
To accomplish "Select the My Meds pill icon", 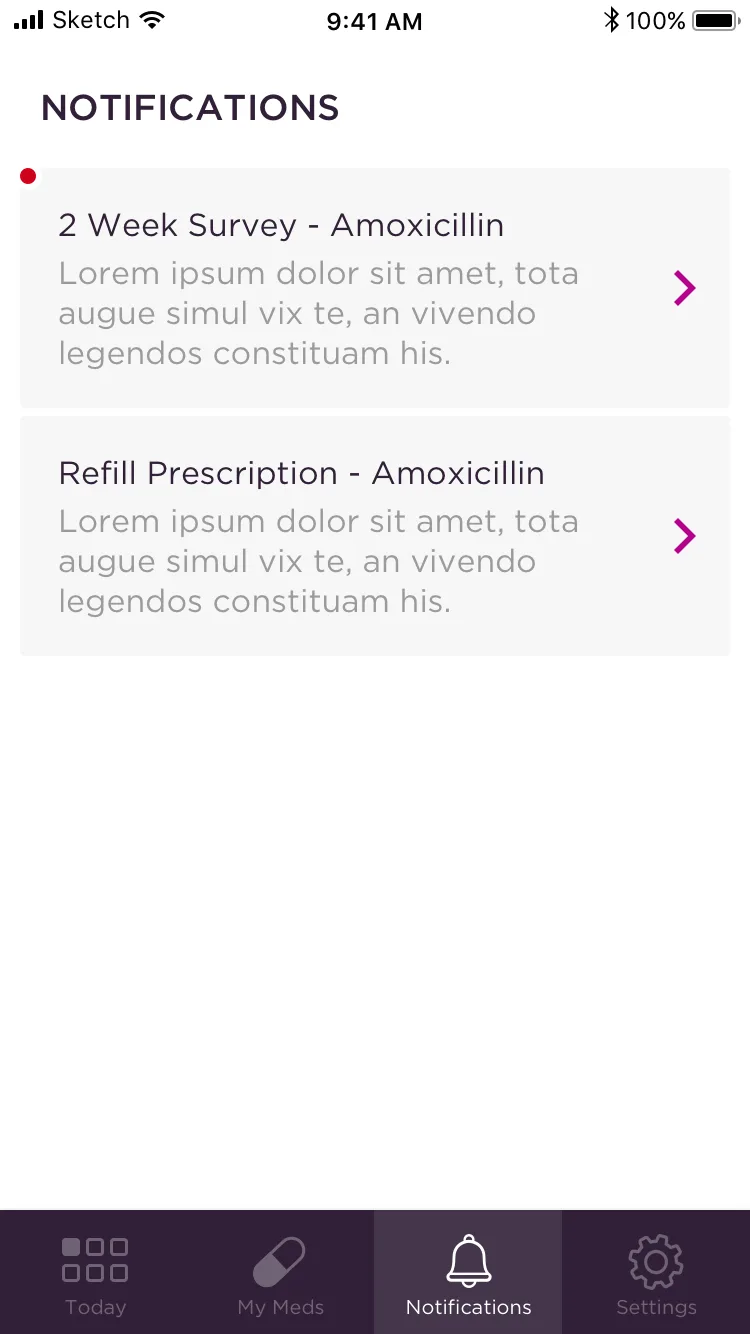I will click(x=280, y=1260).
